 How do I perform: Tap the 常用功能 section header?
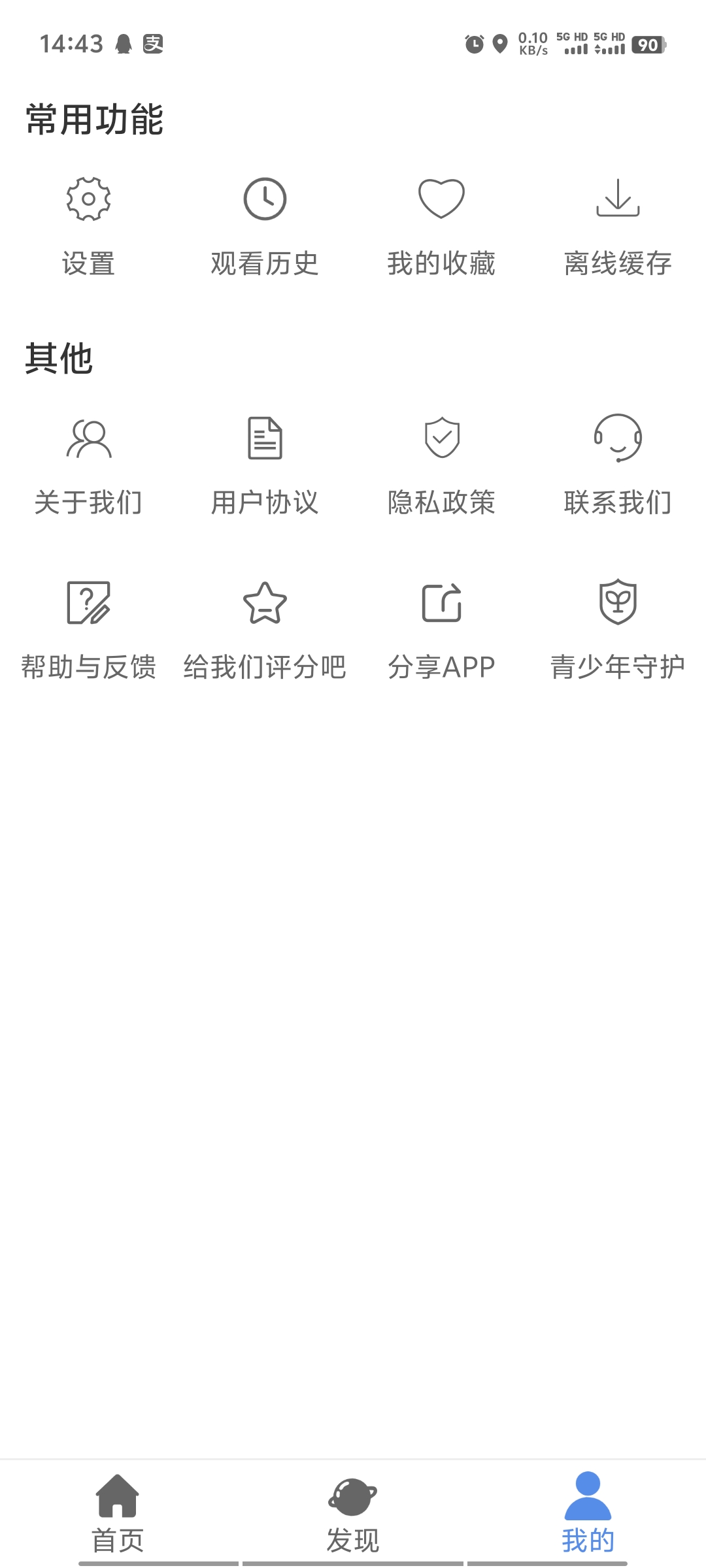click(93, 119)
